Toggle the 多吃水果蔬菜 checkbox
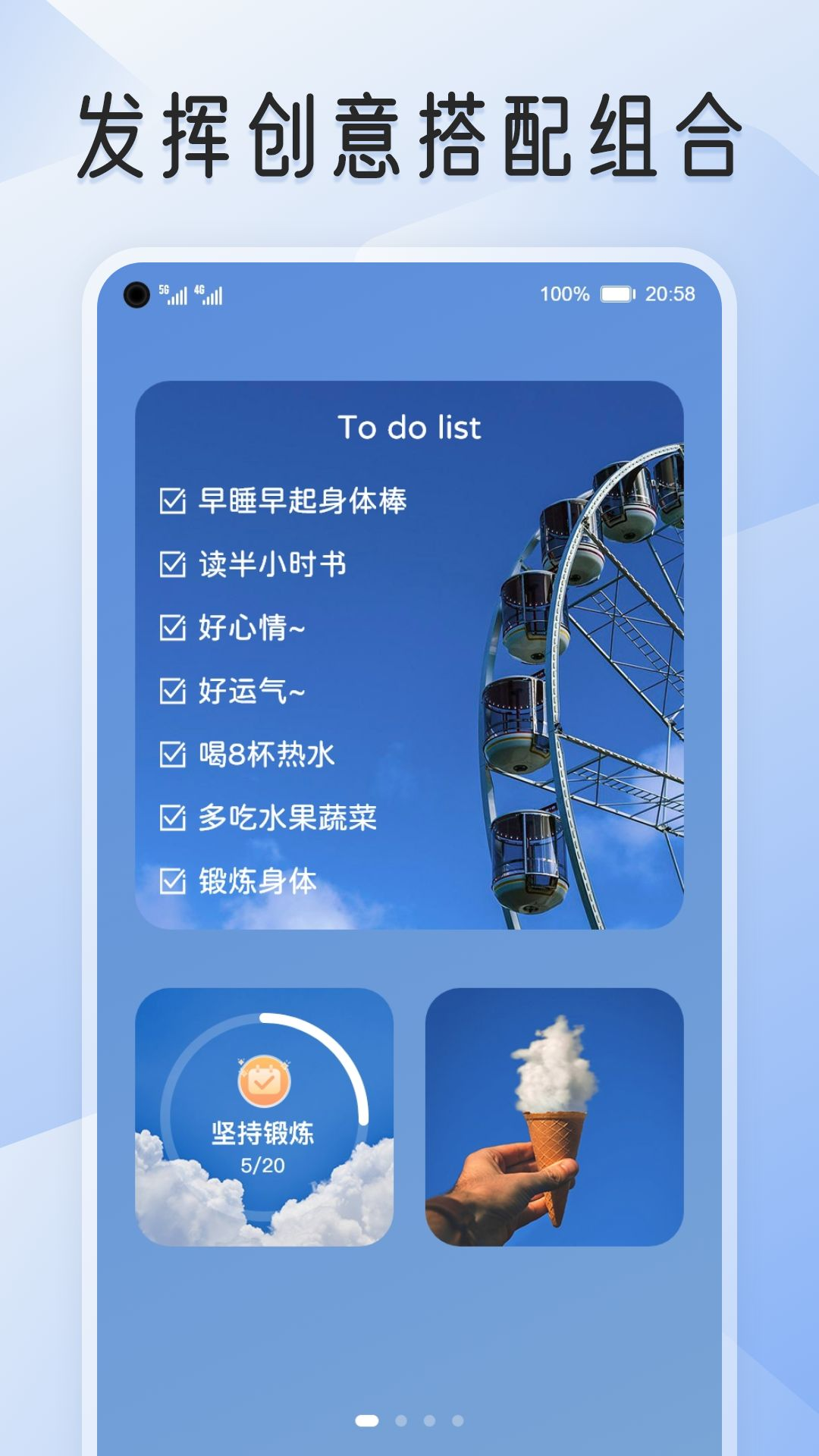 coord(174,817)
